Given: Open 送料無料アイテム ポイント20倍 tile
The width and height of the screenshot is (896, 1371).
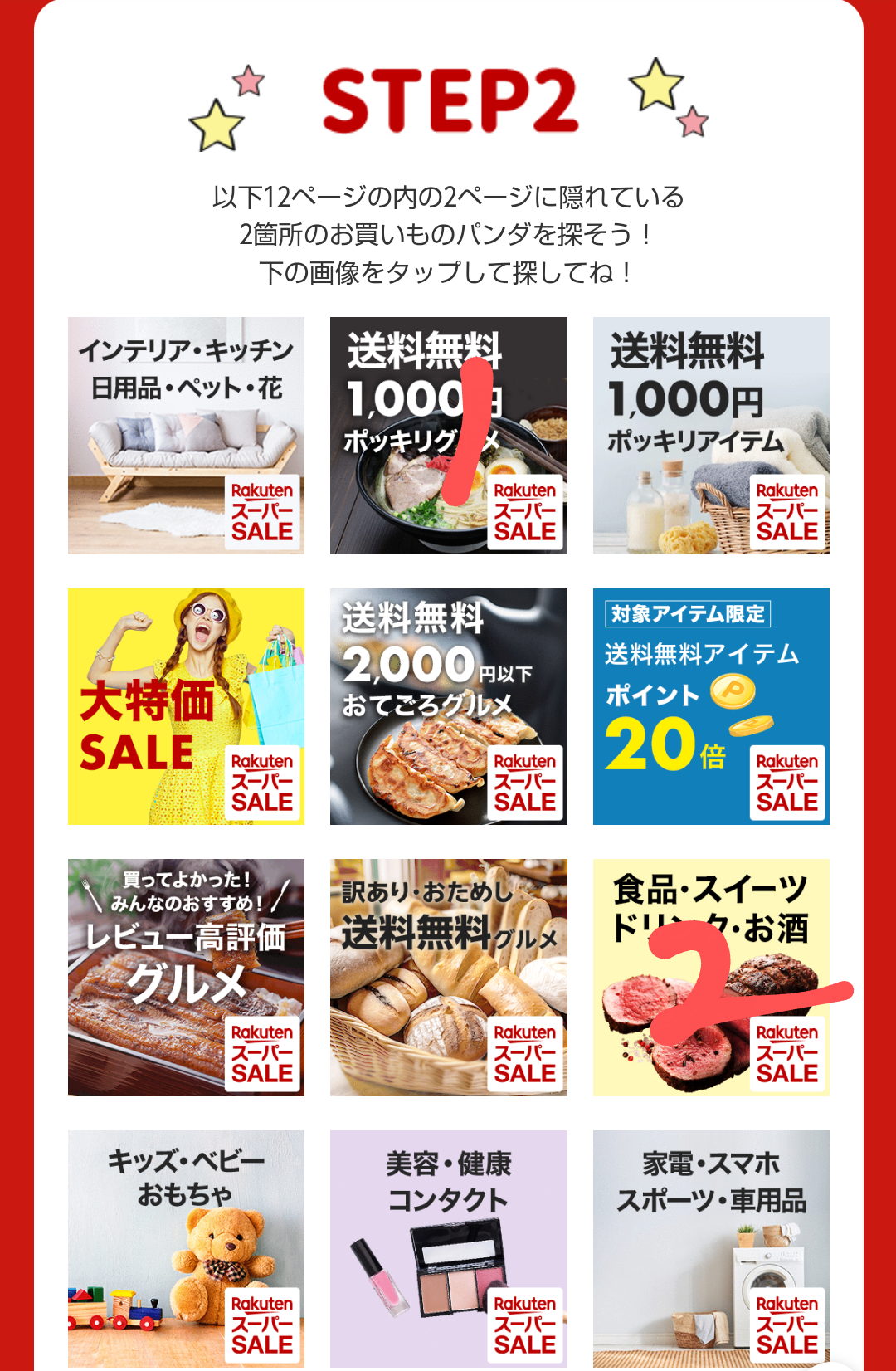Looking at the screenshot, I should pos(711,706).
